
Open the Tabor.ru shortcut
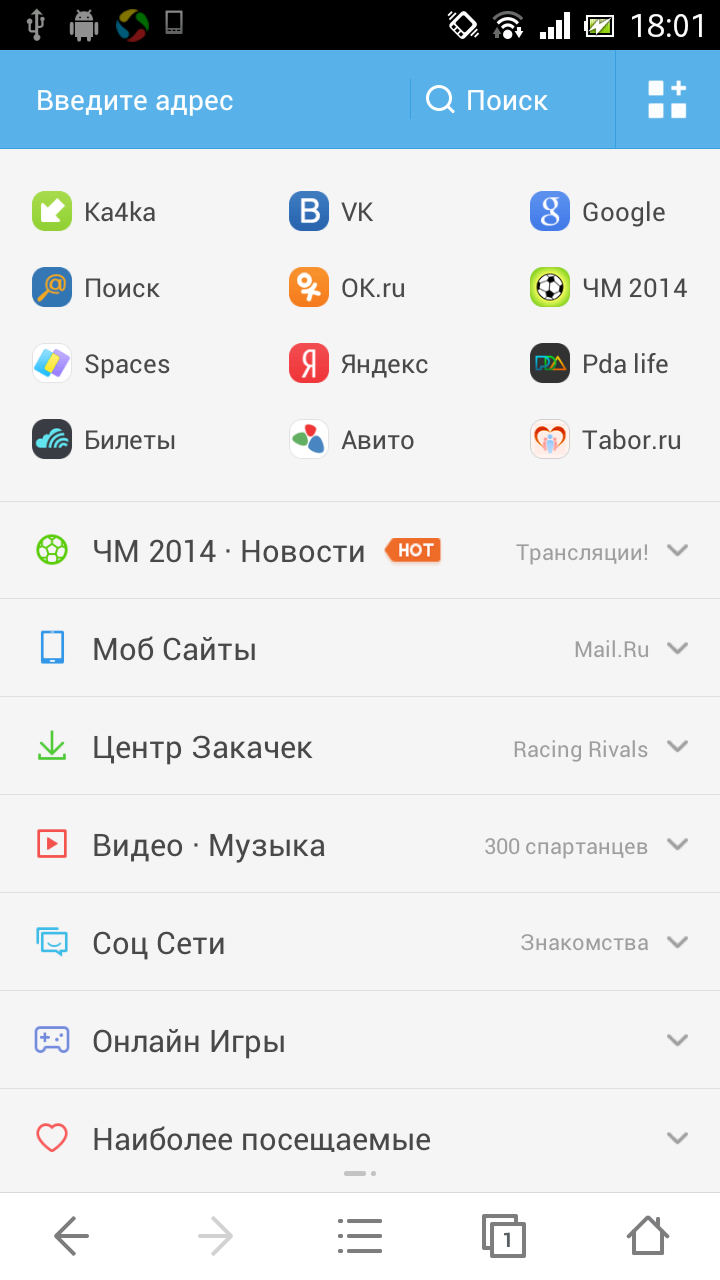(606, 440)
